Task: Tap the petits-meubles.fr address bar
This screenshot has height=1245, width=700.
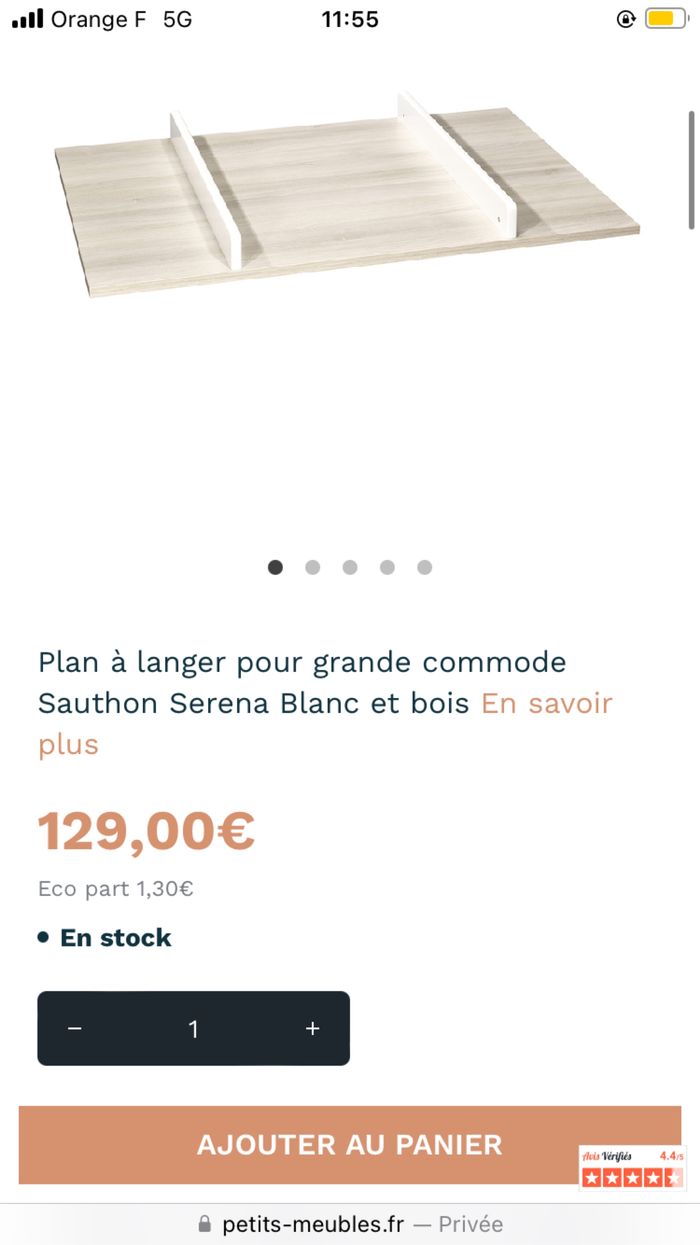Action: [350, 1224]
